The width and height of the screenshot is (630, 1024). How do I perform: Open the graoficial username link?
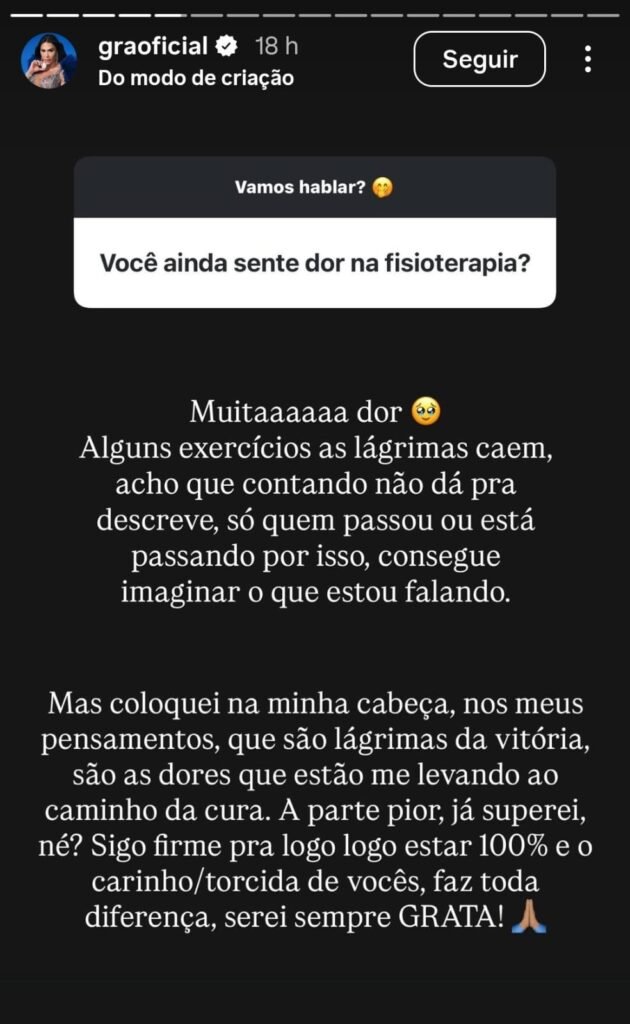click(x=152, y=46)
